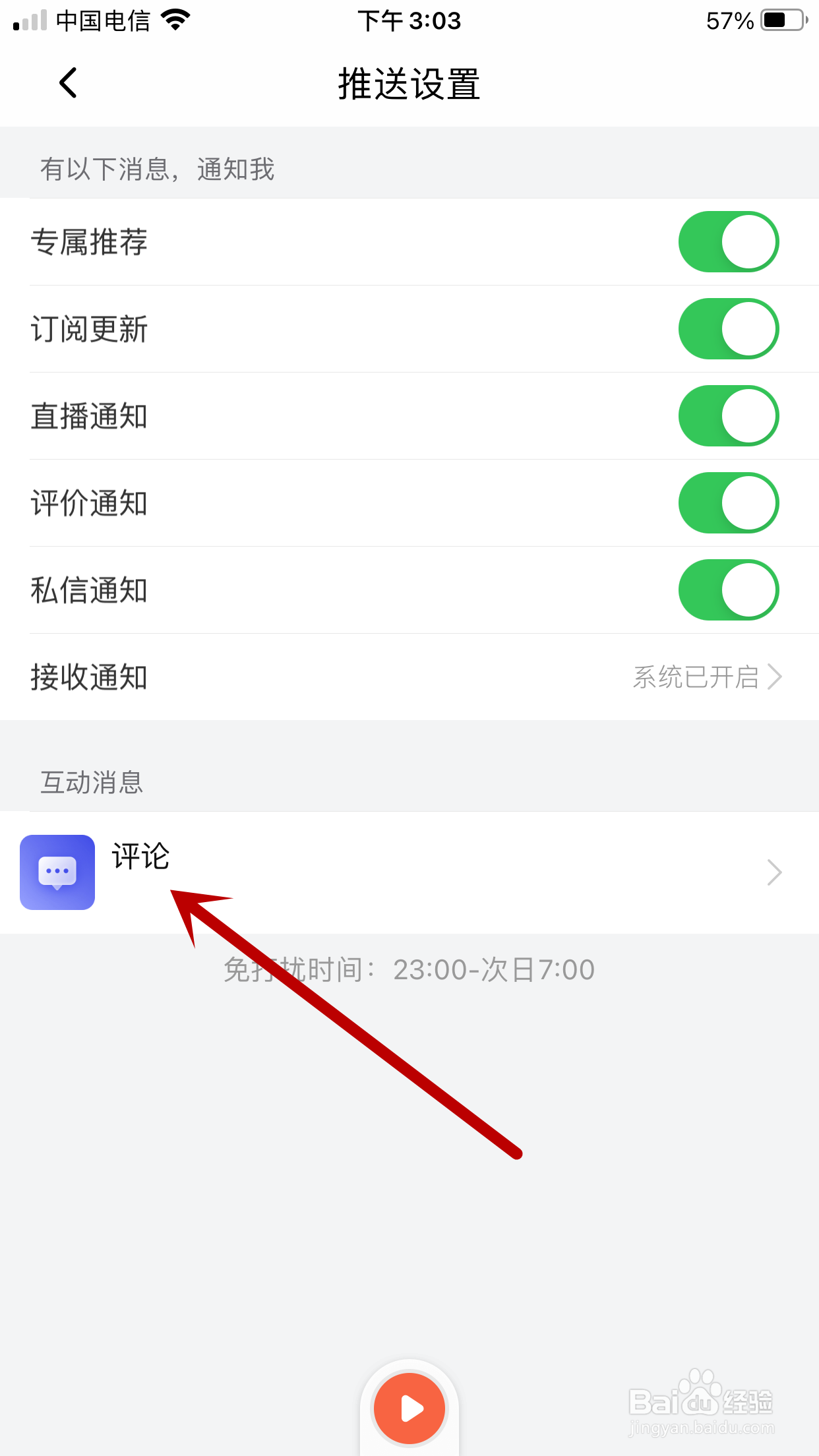Open comment settings via the chat bubble icon
Screen dimensions: 819x1456
click(57, 872)
